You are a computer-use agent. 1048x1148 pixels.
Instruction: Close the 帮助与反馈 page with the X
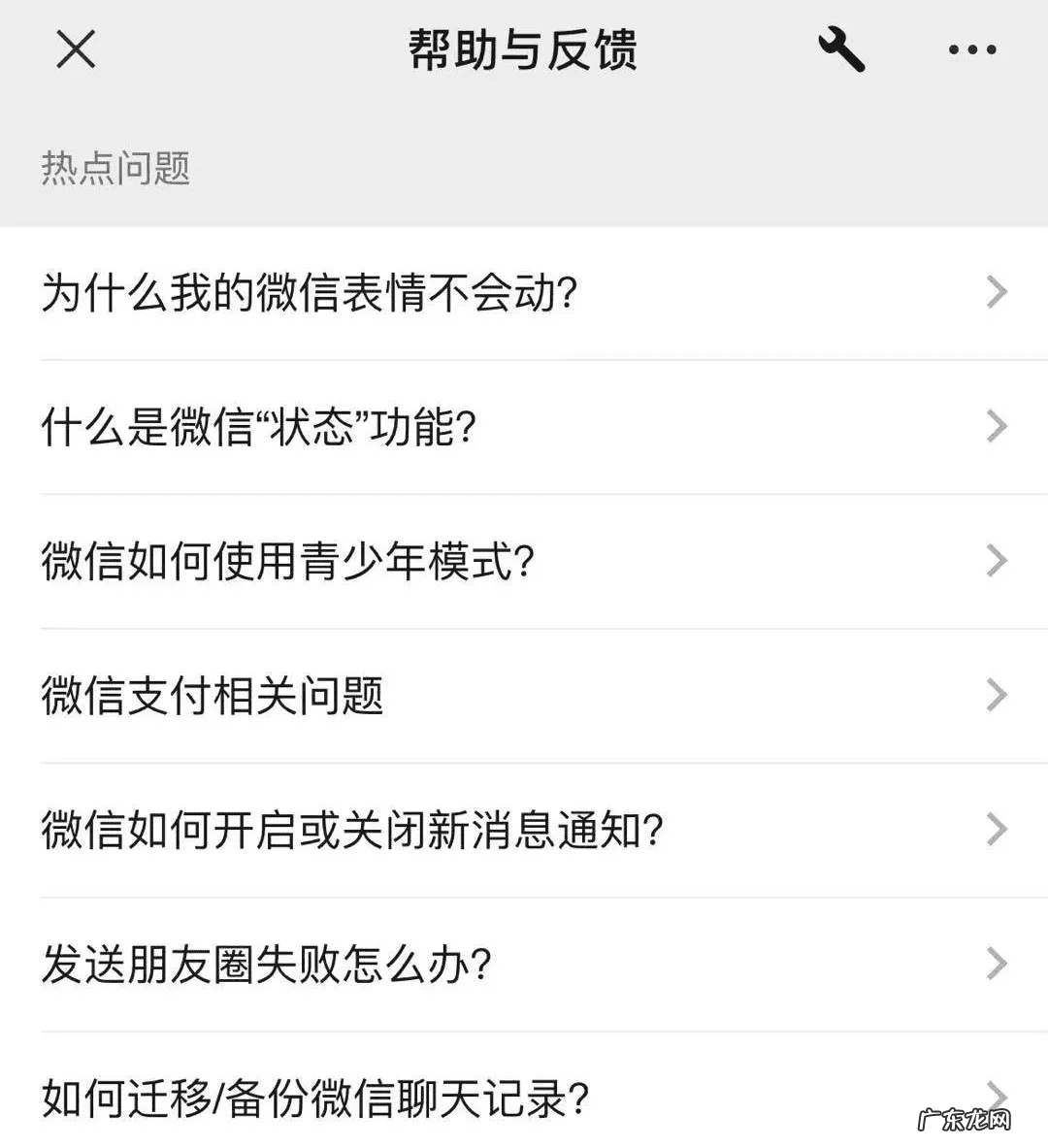click(x=76, y=50)
